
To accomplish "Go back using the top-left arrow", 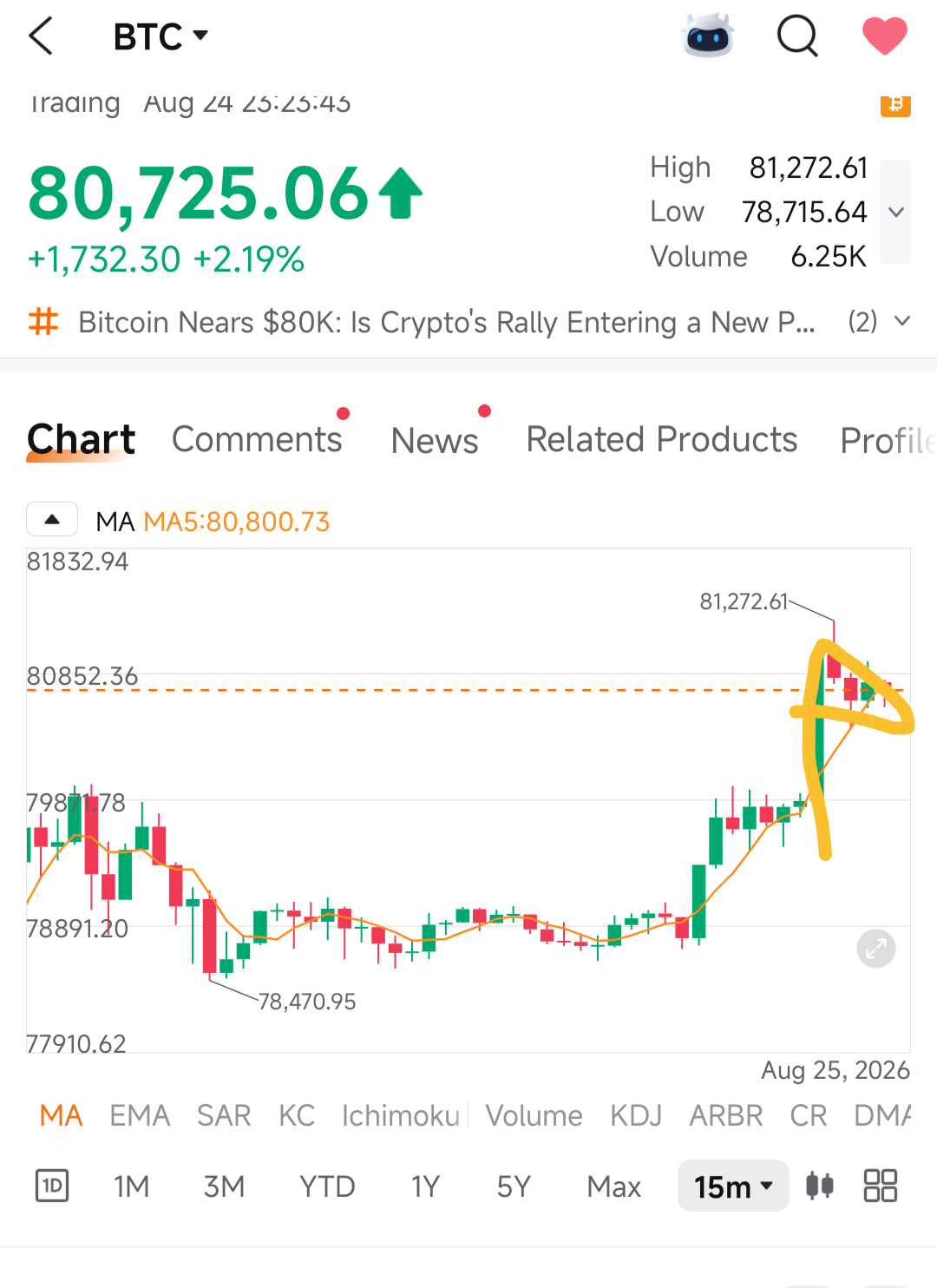I will click(x=41, y=36).
